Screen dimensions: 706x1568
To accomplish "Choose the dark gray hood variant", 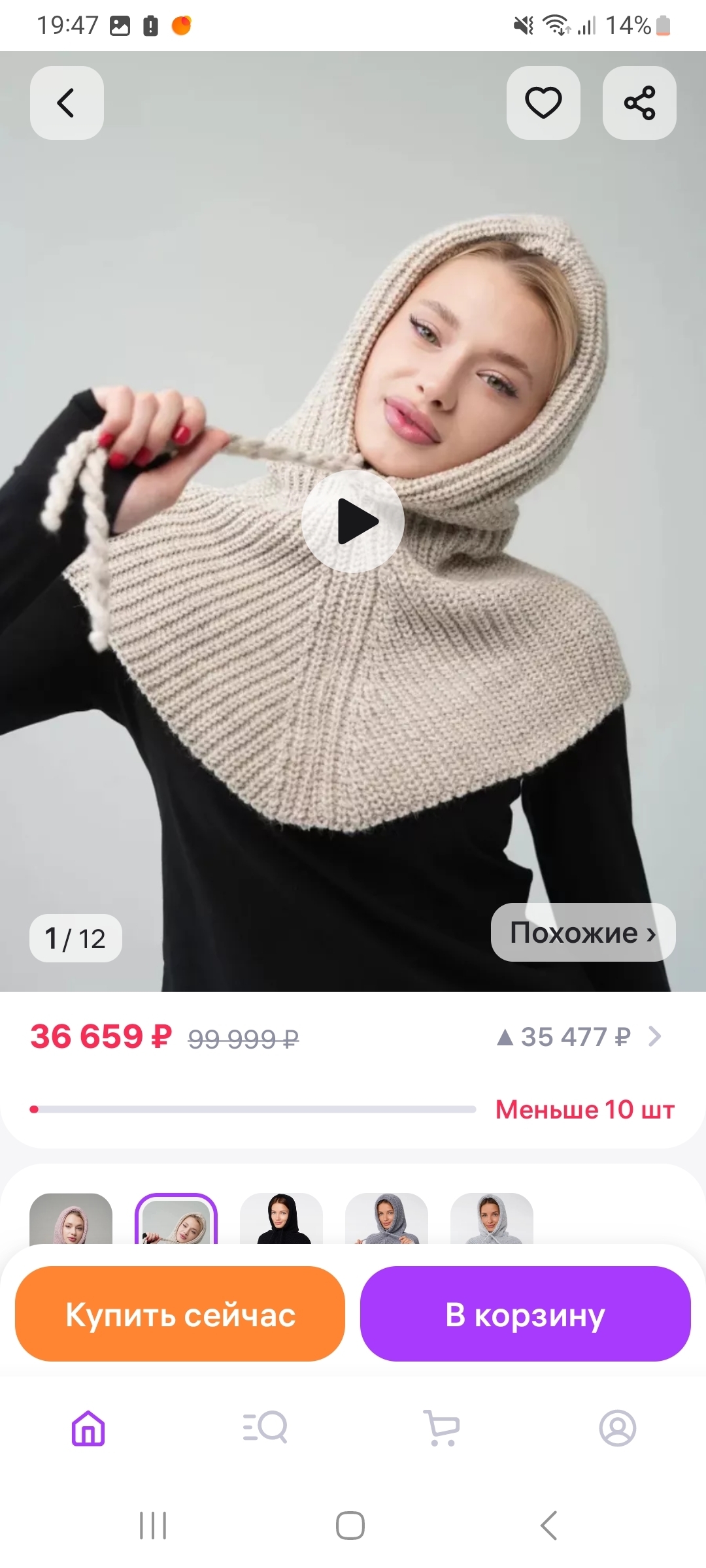I will 386,1219.
